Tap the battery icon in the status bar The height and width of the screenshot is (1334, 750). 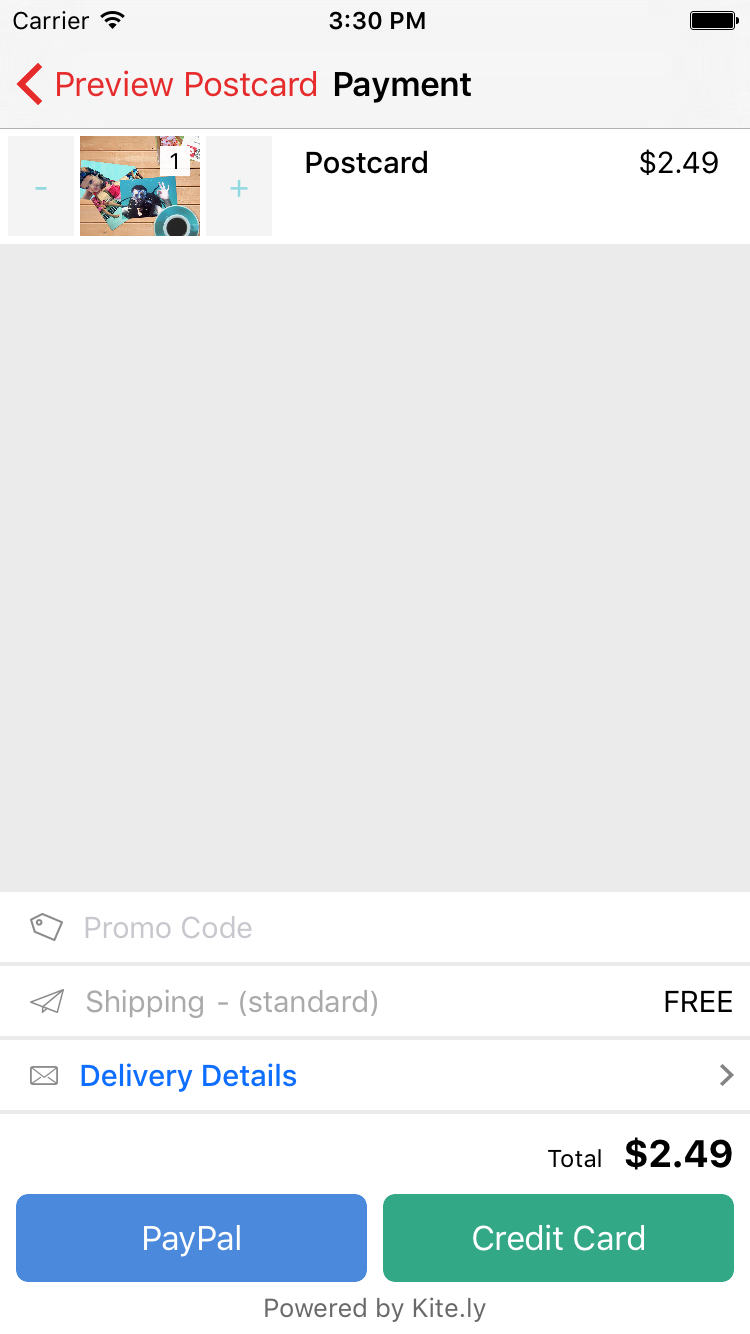click(712, 18)
